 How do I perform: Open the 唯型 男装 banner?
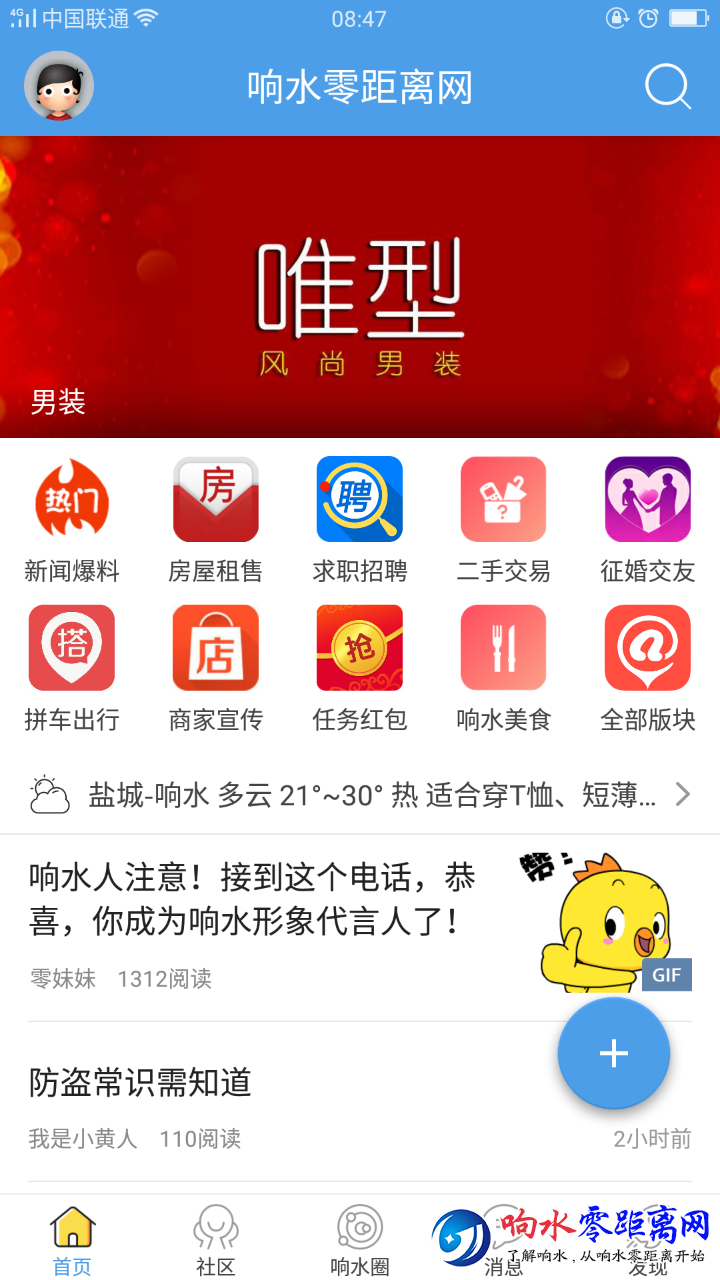click(360, 288)
